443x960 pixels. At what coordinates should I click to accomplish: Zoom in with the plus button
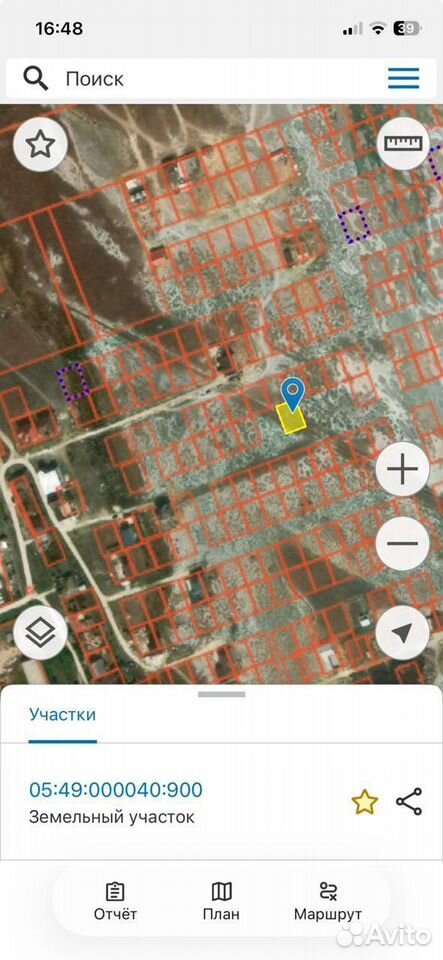[x=403, y=470]
